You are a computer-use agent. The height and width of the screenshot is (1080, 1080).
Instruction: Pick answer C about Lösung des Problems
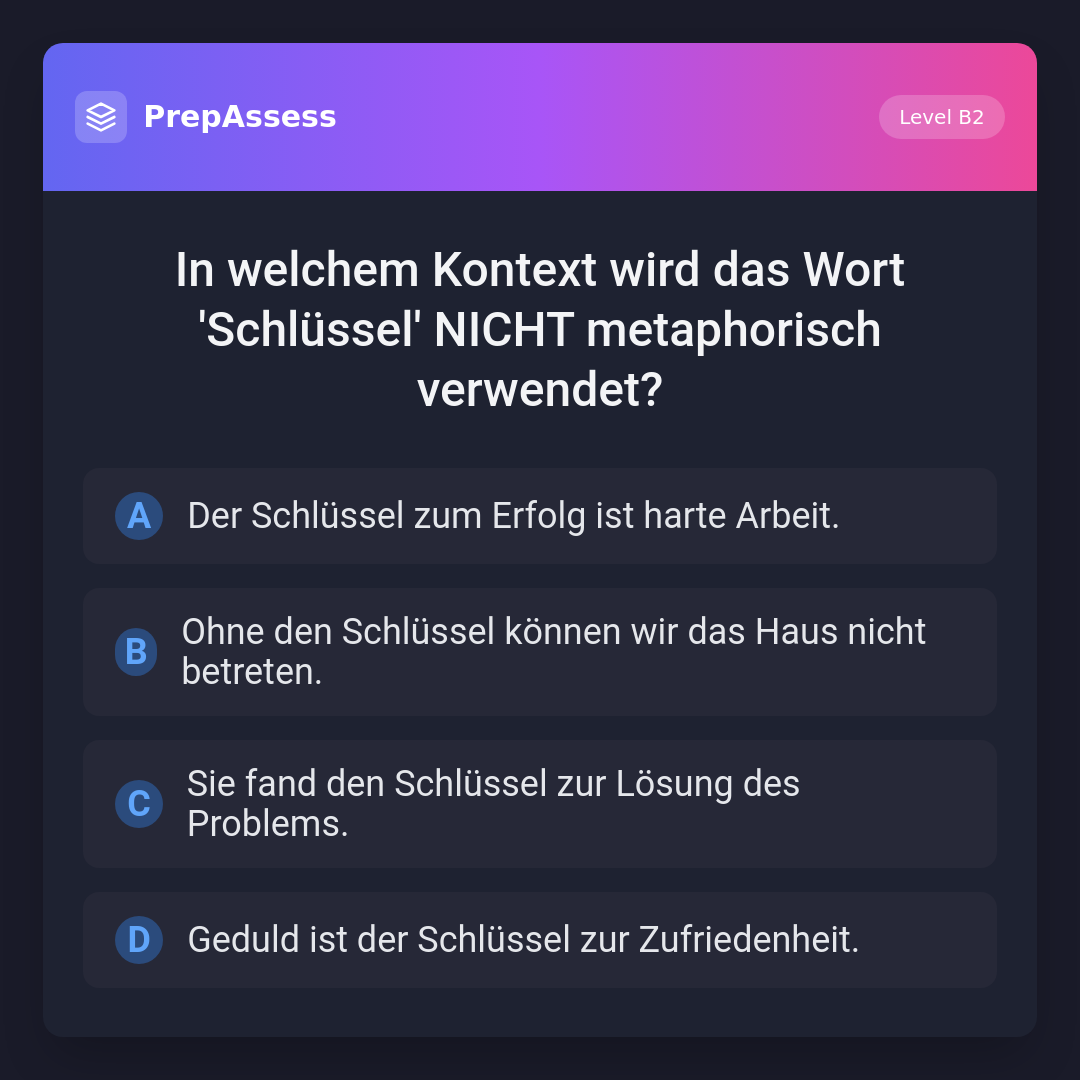coord(539,804)
